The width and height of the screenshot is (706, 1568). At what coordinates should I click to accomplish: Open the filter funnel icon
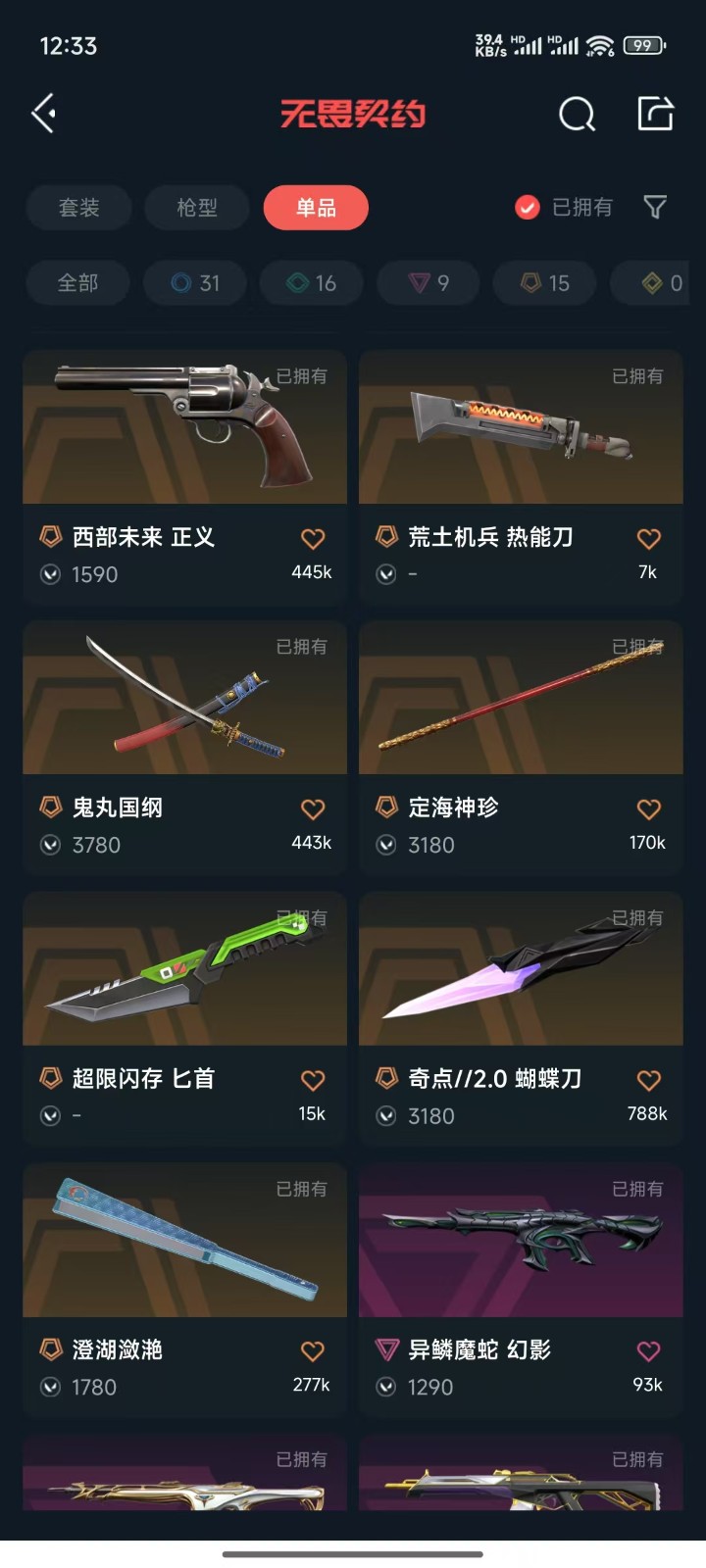[x=655, y=207]
